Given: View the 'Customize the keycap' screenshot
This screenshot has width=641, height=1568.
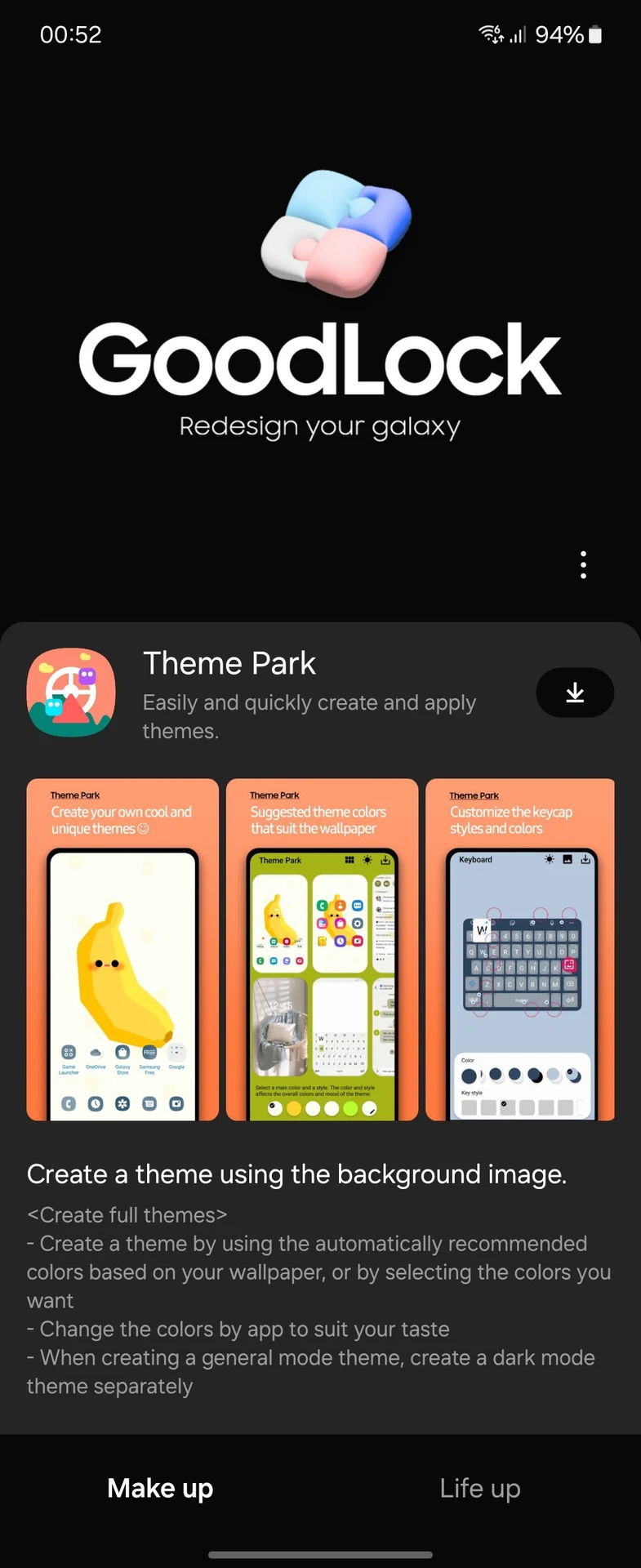Looking at the screenshot, I should tap(520, 949).
